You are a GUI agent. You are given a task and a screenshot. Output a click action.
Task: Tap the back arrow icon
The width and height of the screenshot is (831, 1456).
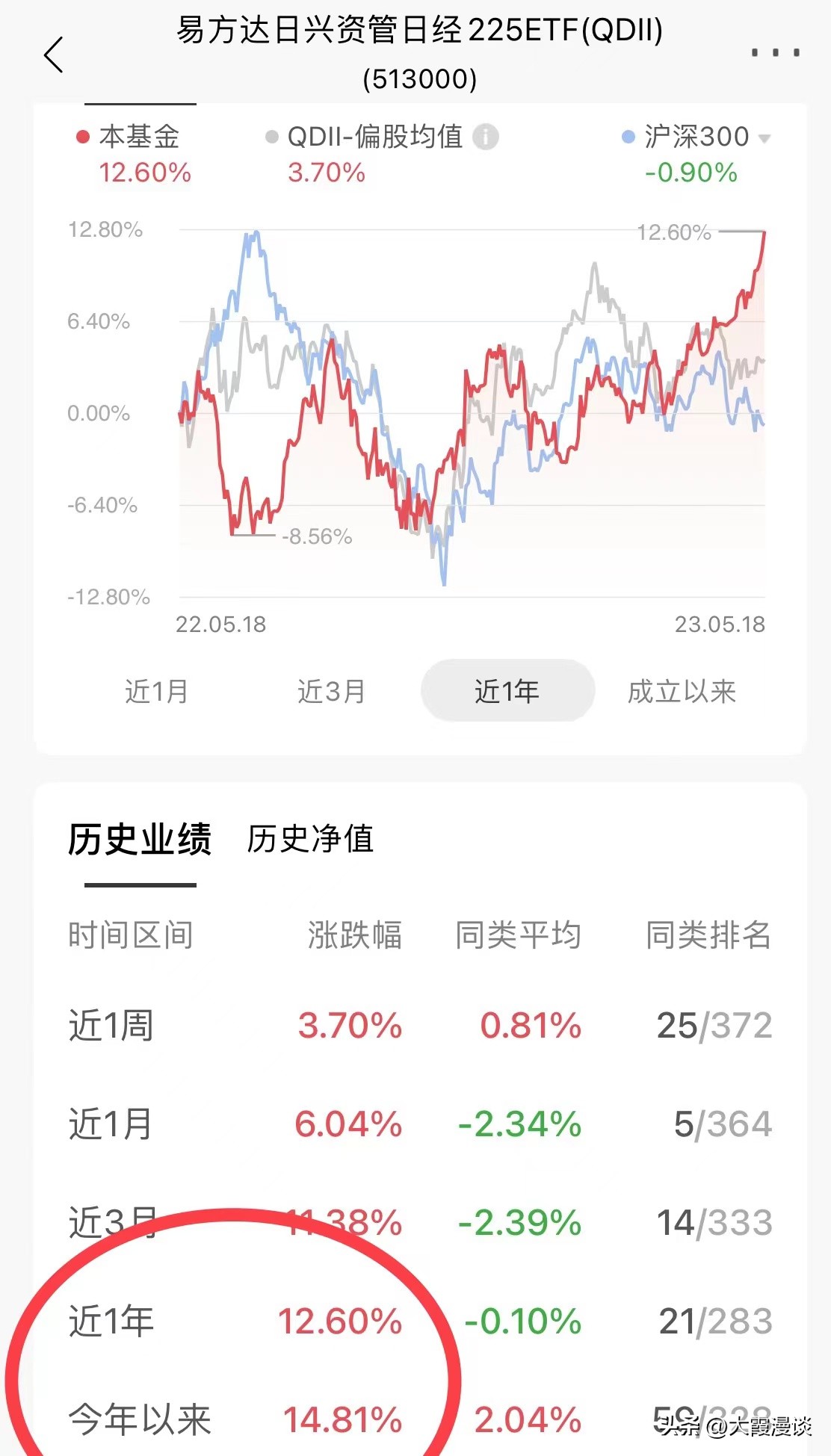coord(54,55)
